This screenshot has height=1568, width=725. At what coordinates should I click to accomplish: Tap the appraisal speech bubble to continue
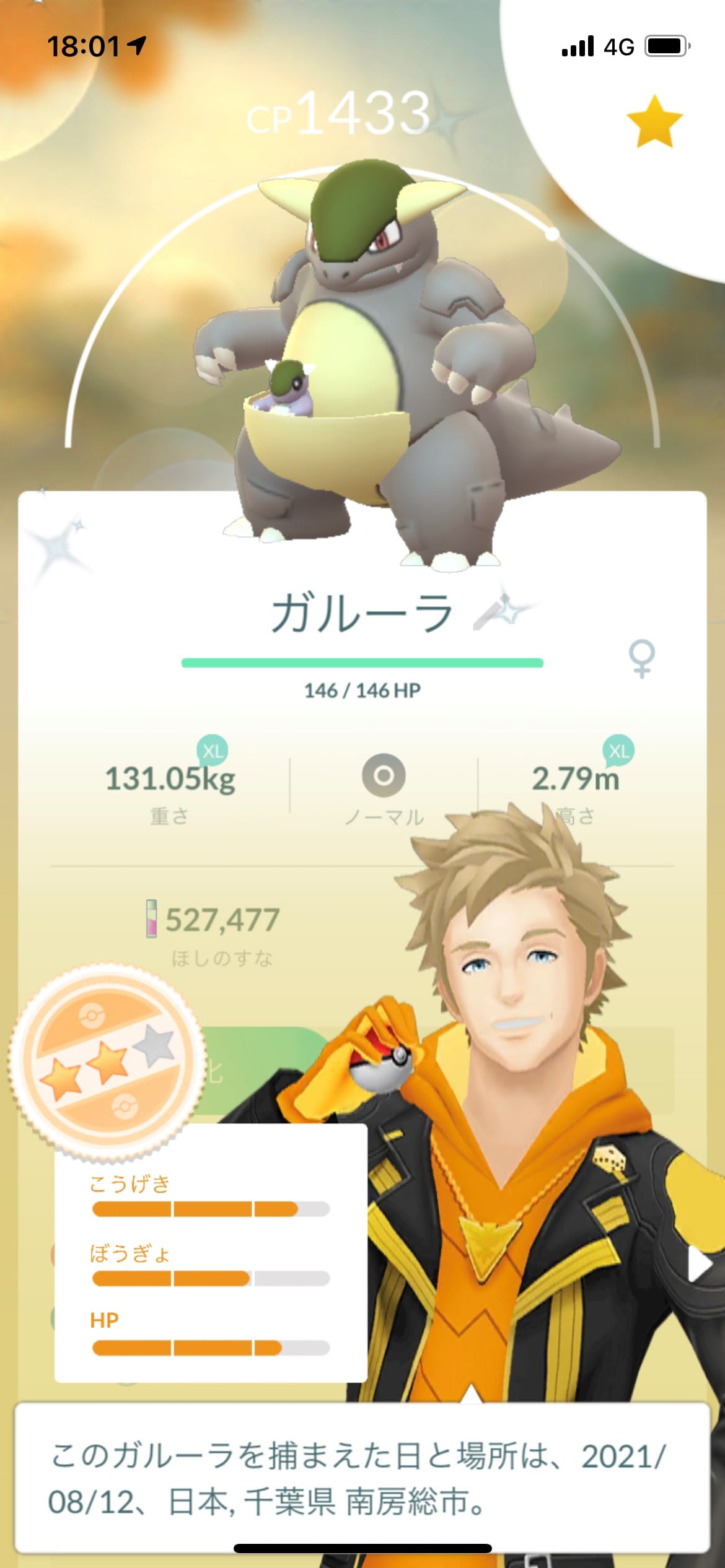point(362,1476)
